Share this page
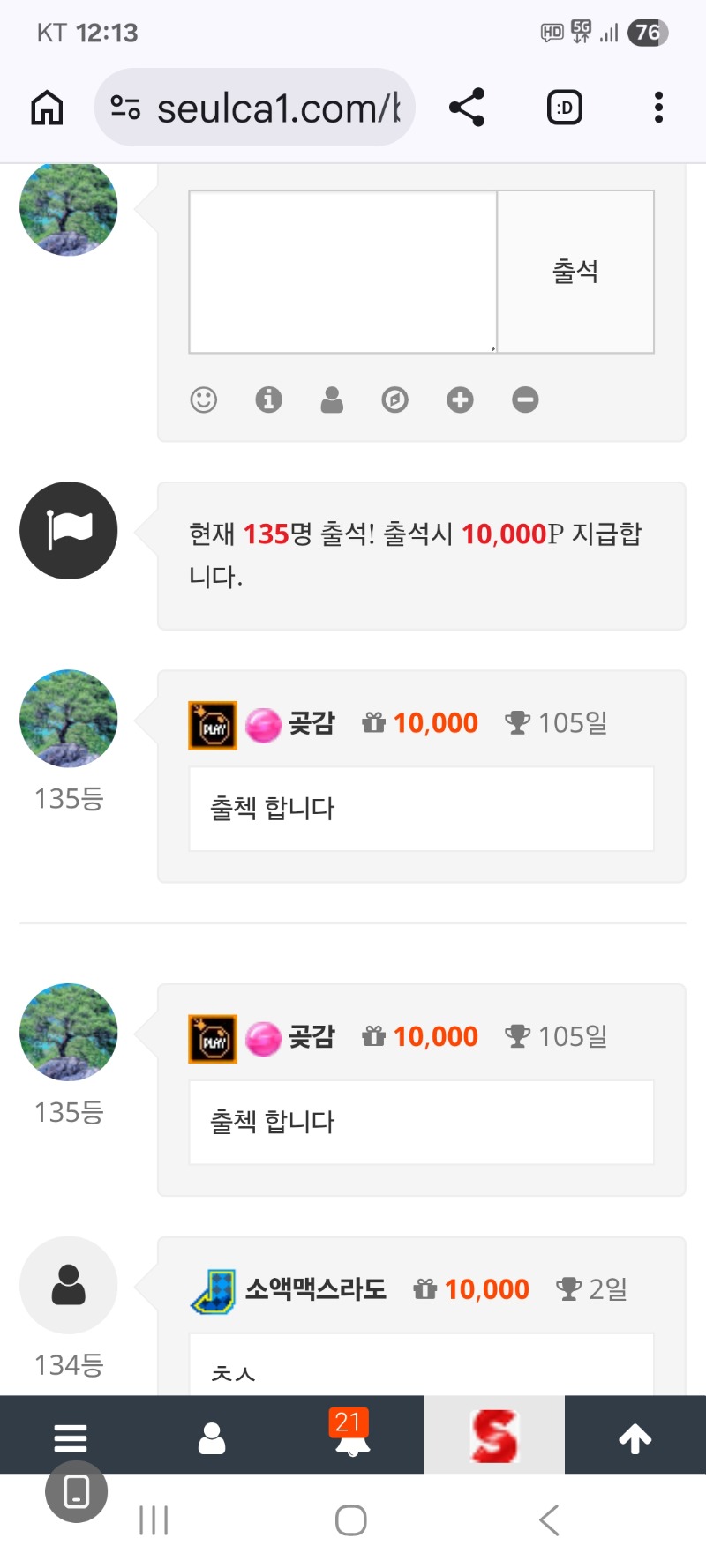This screenshot has height=1568, width=706. click(467, 108)
